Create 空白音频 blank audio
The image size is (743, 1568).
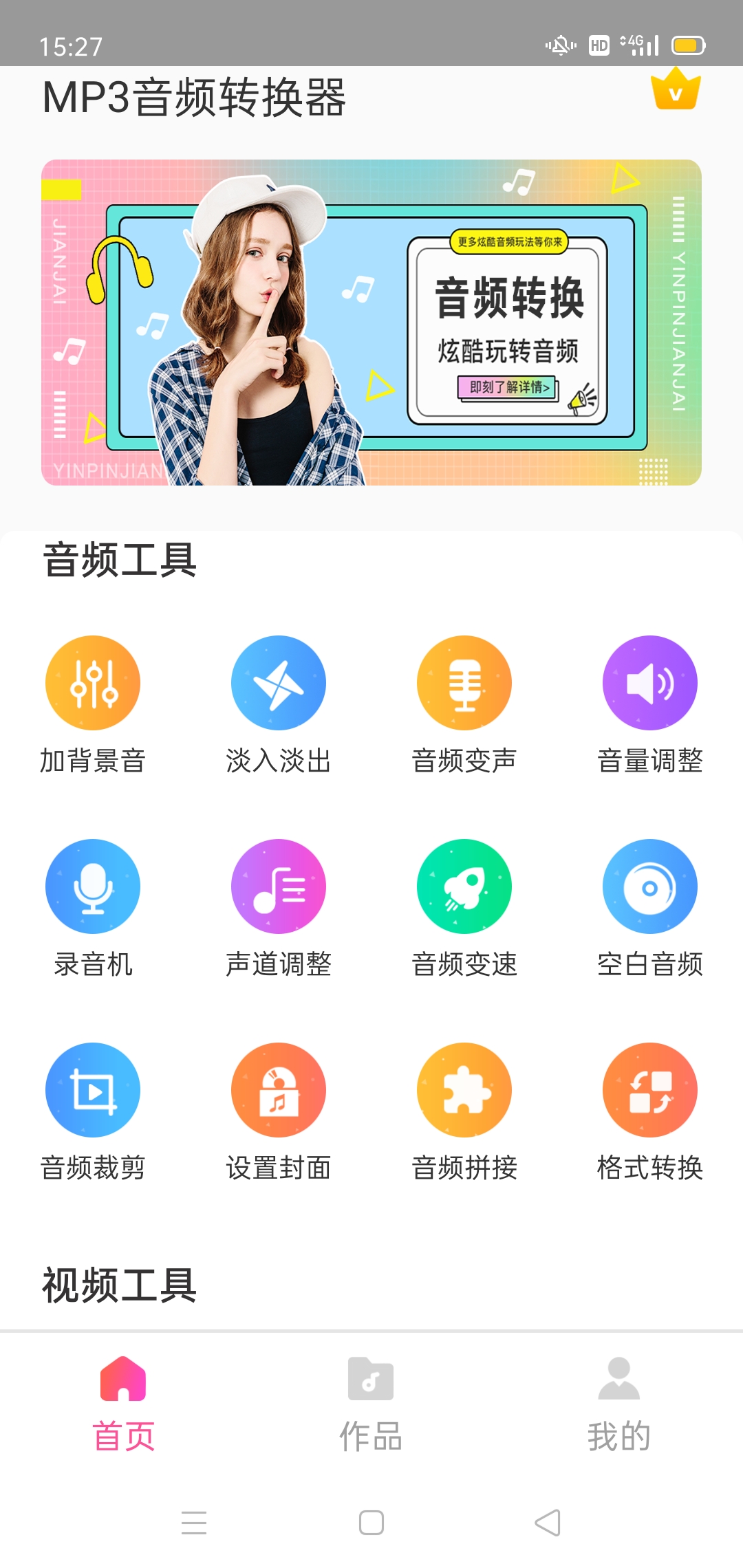tap(650, 887)
